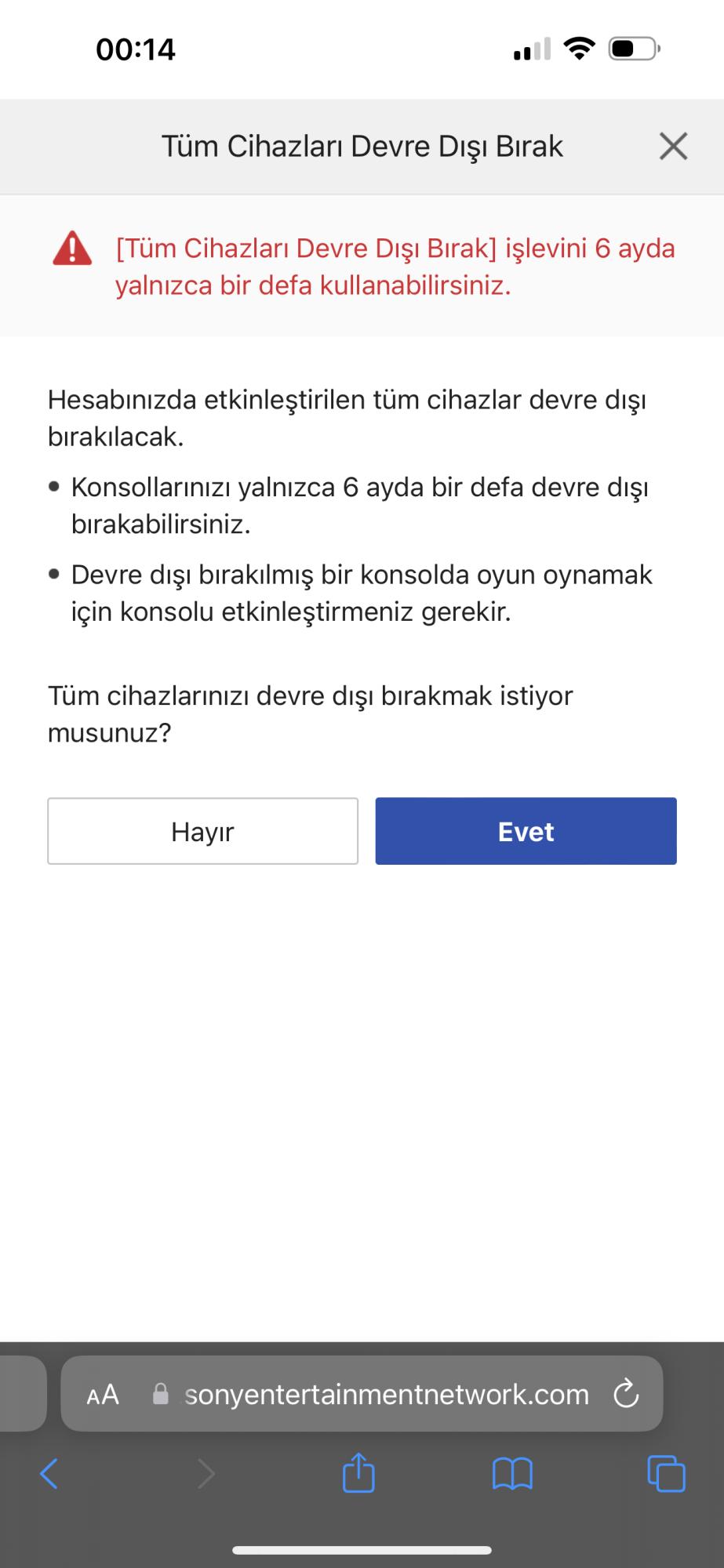Open the Bookmarks icon in Safari toolbar
724x1568 pixels.
[513, 1474]
